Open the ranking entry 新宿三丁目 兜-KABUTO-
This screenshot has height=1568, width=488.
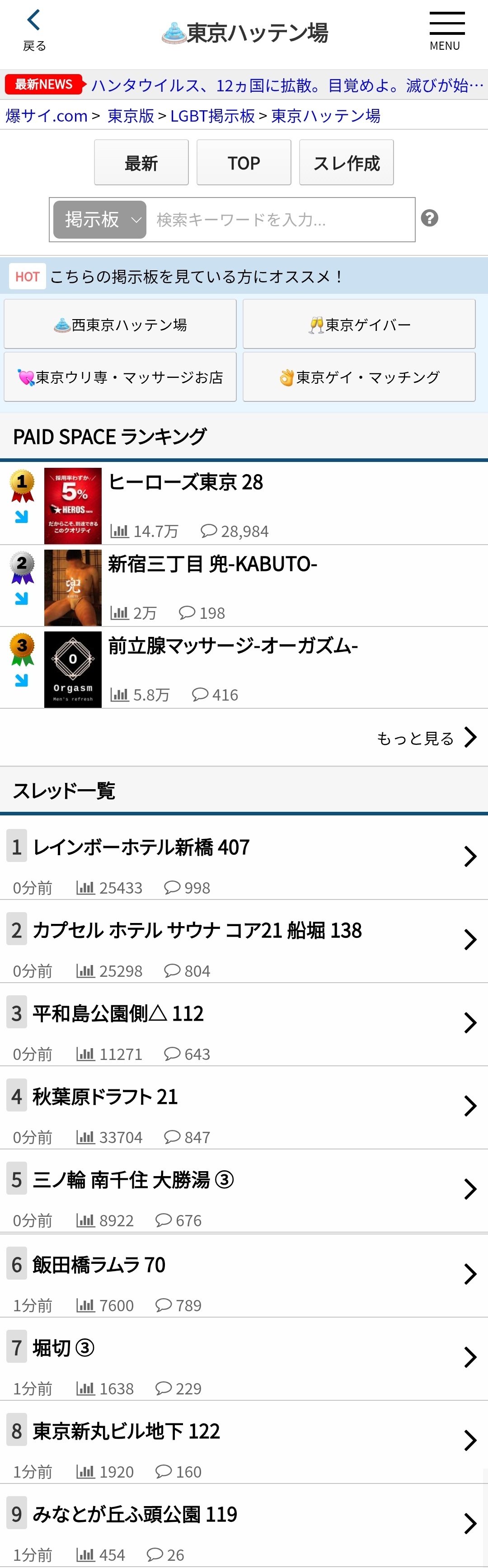tap(244, 587)
